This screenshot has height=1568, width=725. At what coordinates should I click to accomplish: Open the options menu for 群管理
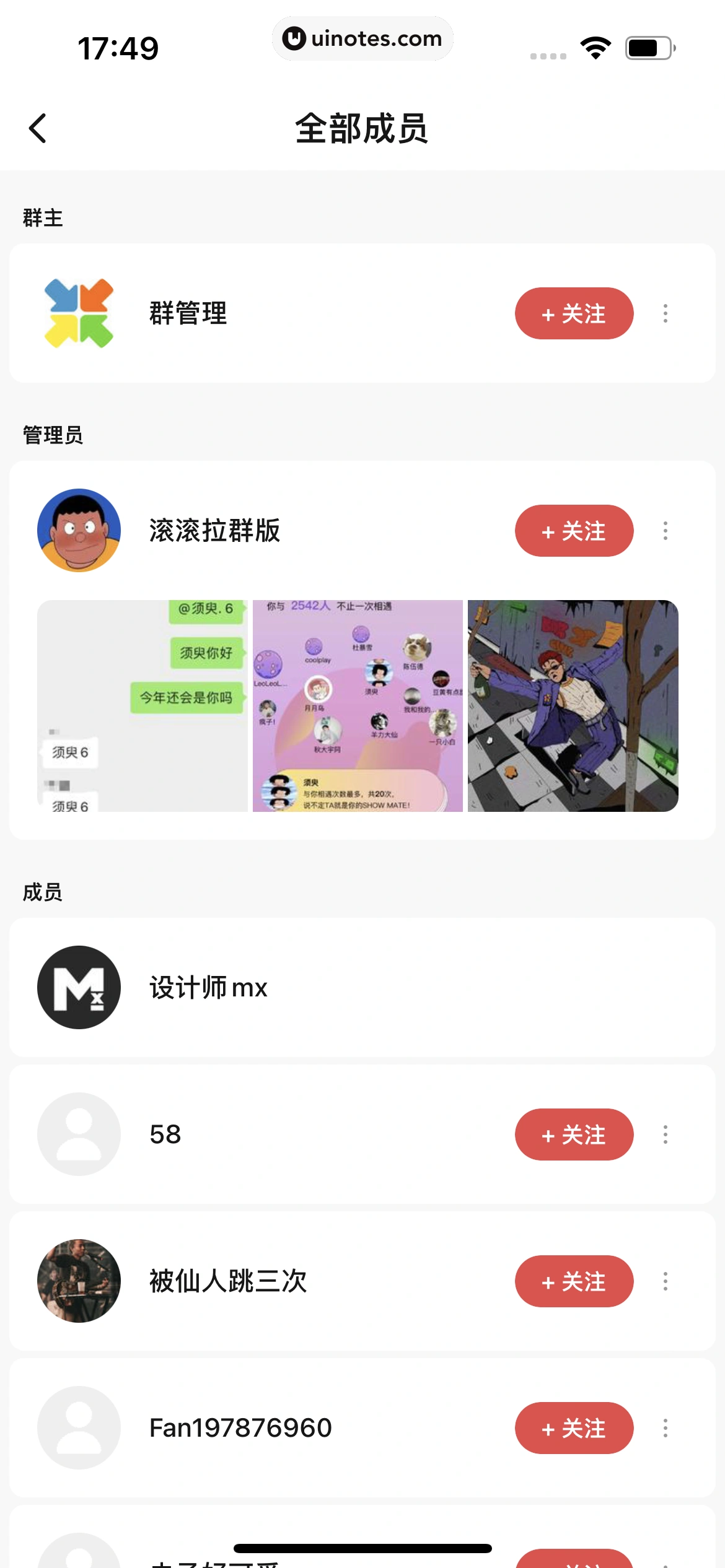click(x=666, y=313)
